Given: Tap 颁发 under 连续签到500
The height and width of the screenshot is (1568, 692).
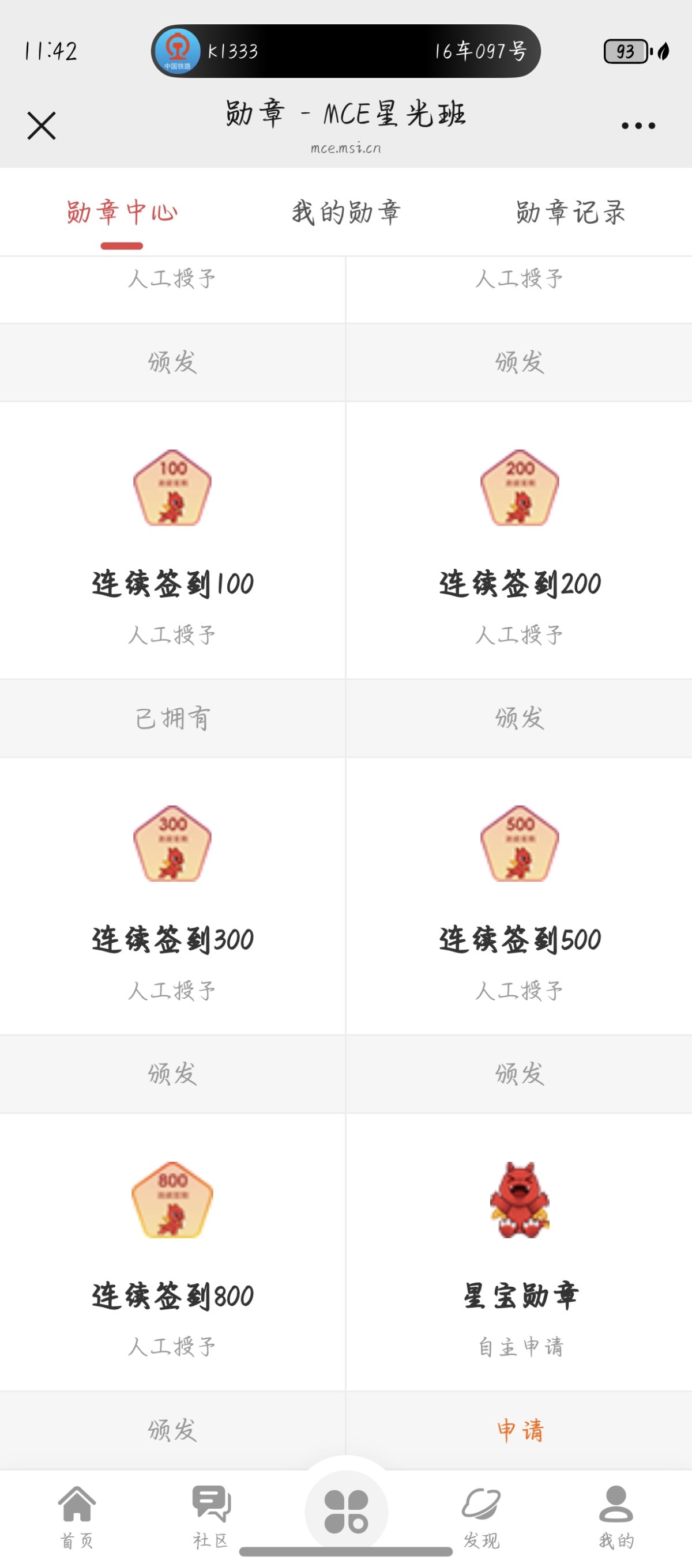Looking at the screenshot, I should click(519, 1074).
